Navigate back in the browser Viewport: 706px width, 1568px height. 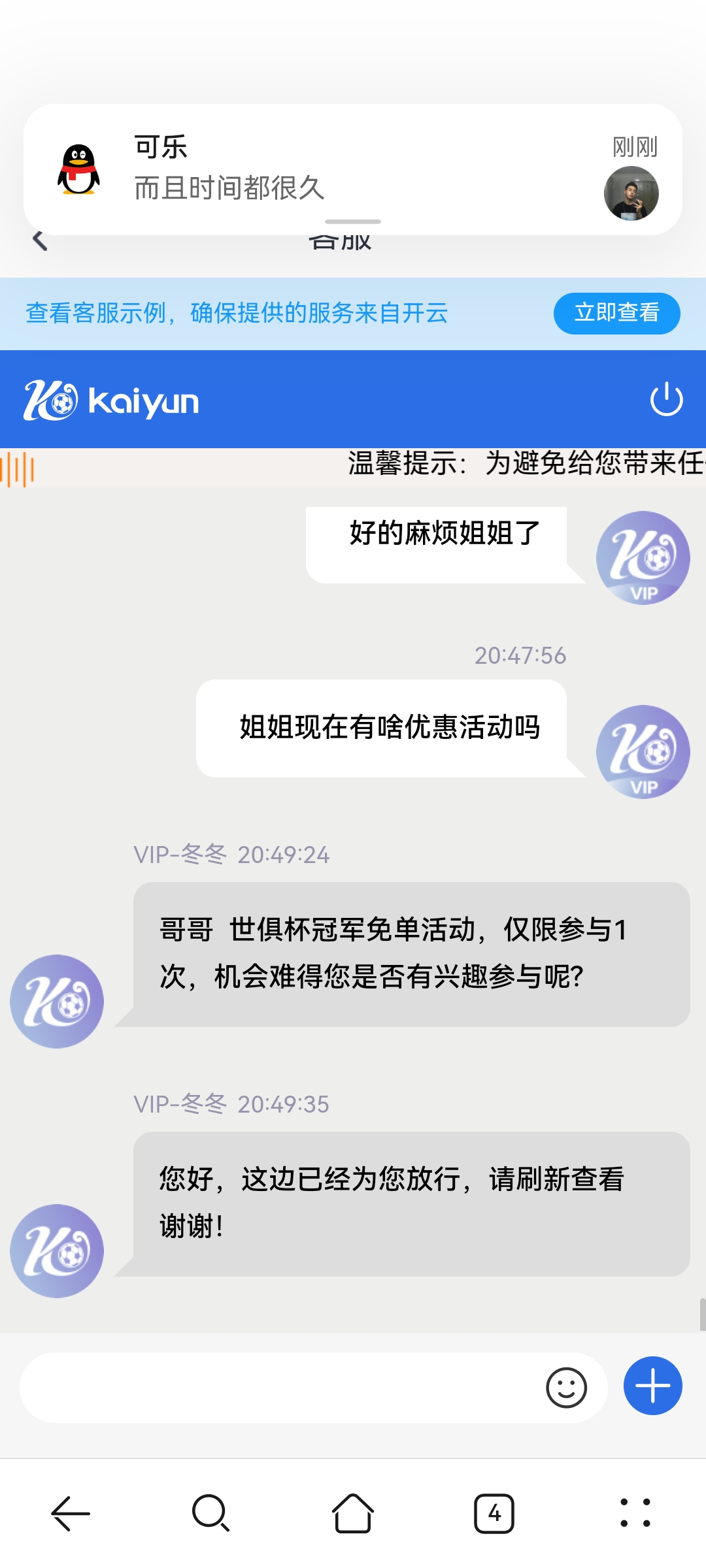(x=71, y=1513)
